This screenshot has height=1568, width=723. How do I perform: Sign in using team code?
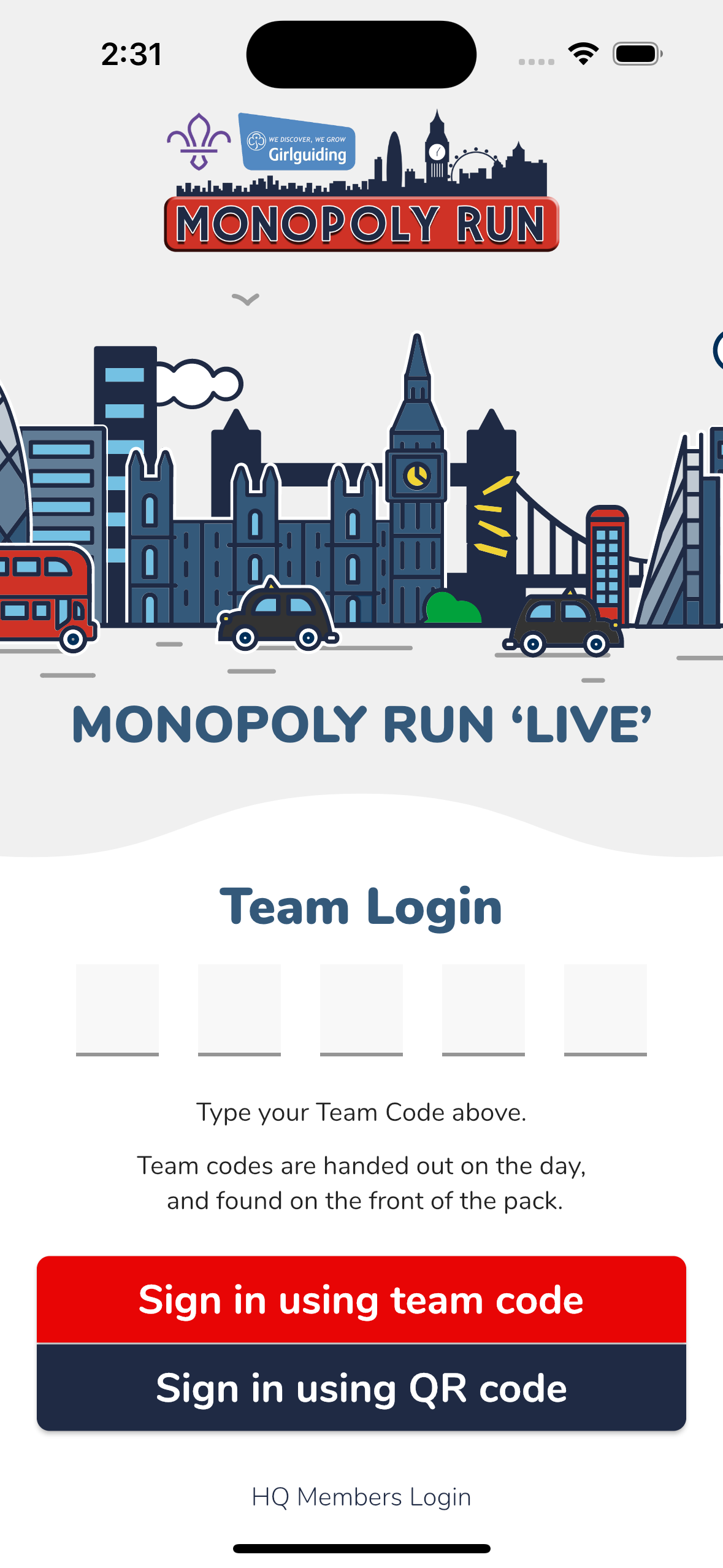361,1299
